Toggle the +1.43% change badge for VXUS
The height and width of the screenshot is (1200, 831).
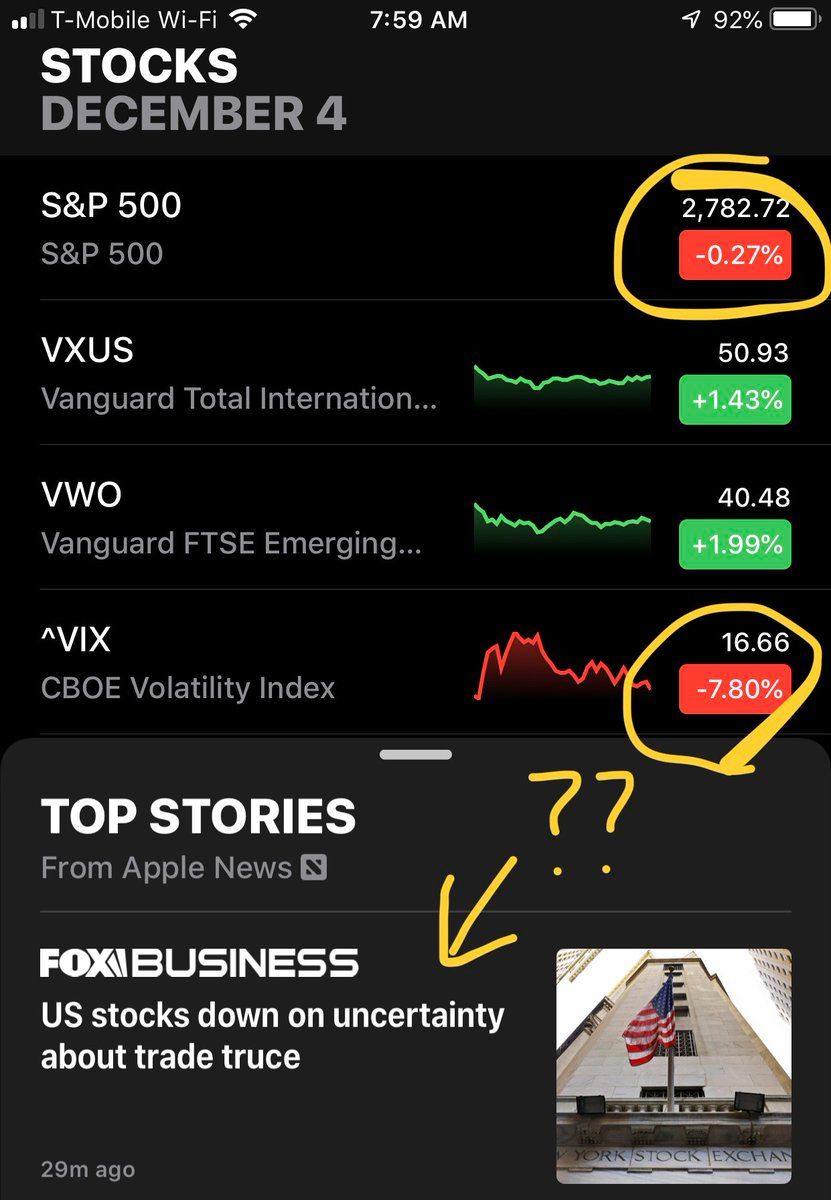[x=734, y=400]
